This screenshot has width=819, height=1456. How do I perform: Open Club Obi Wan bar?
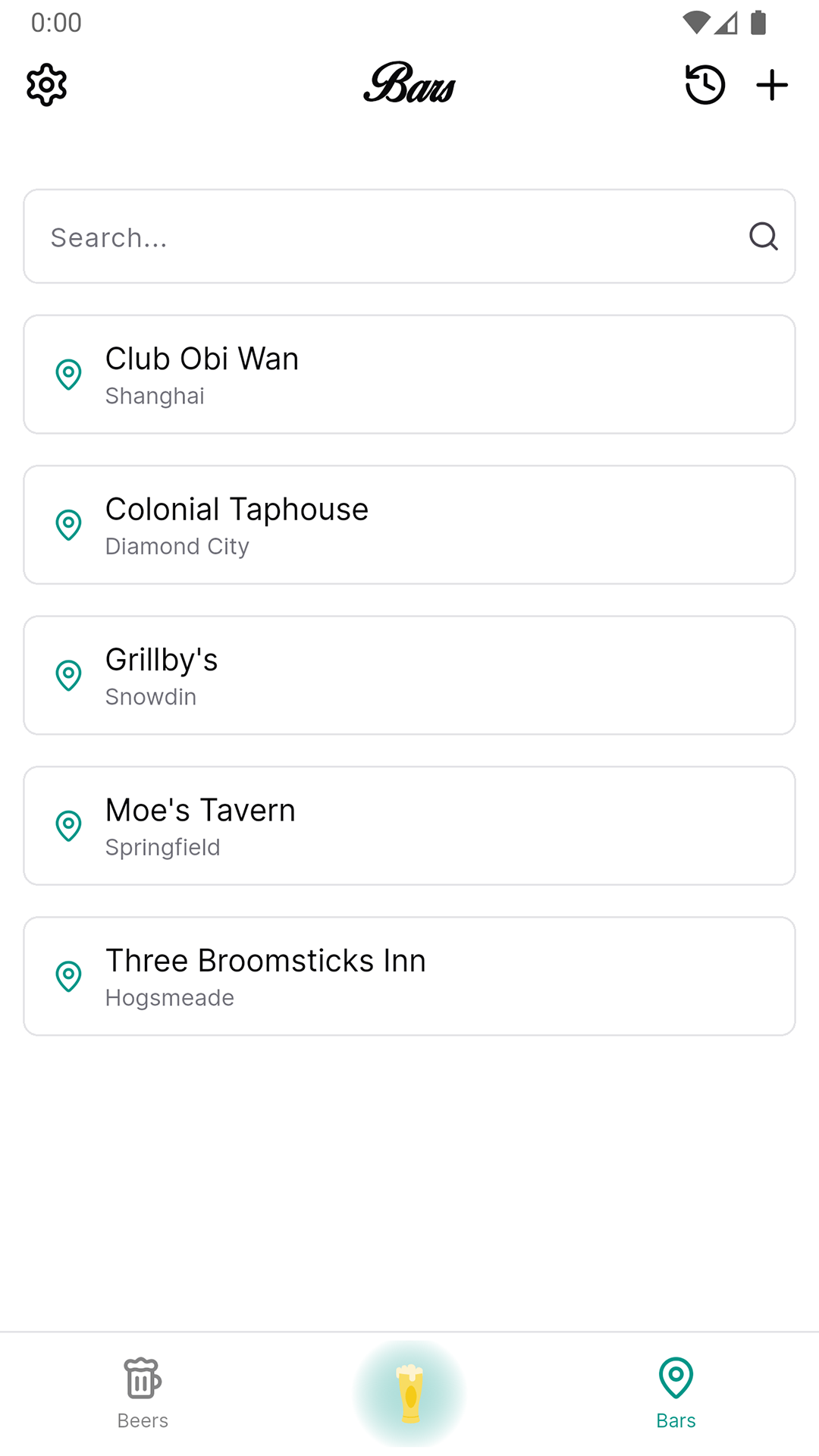[409, 375]
